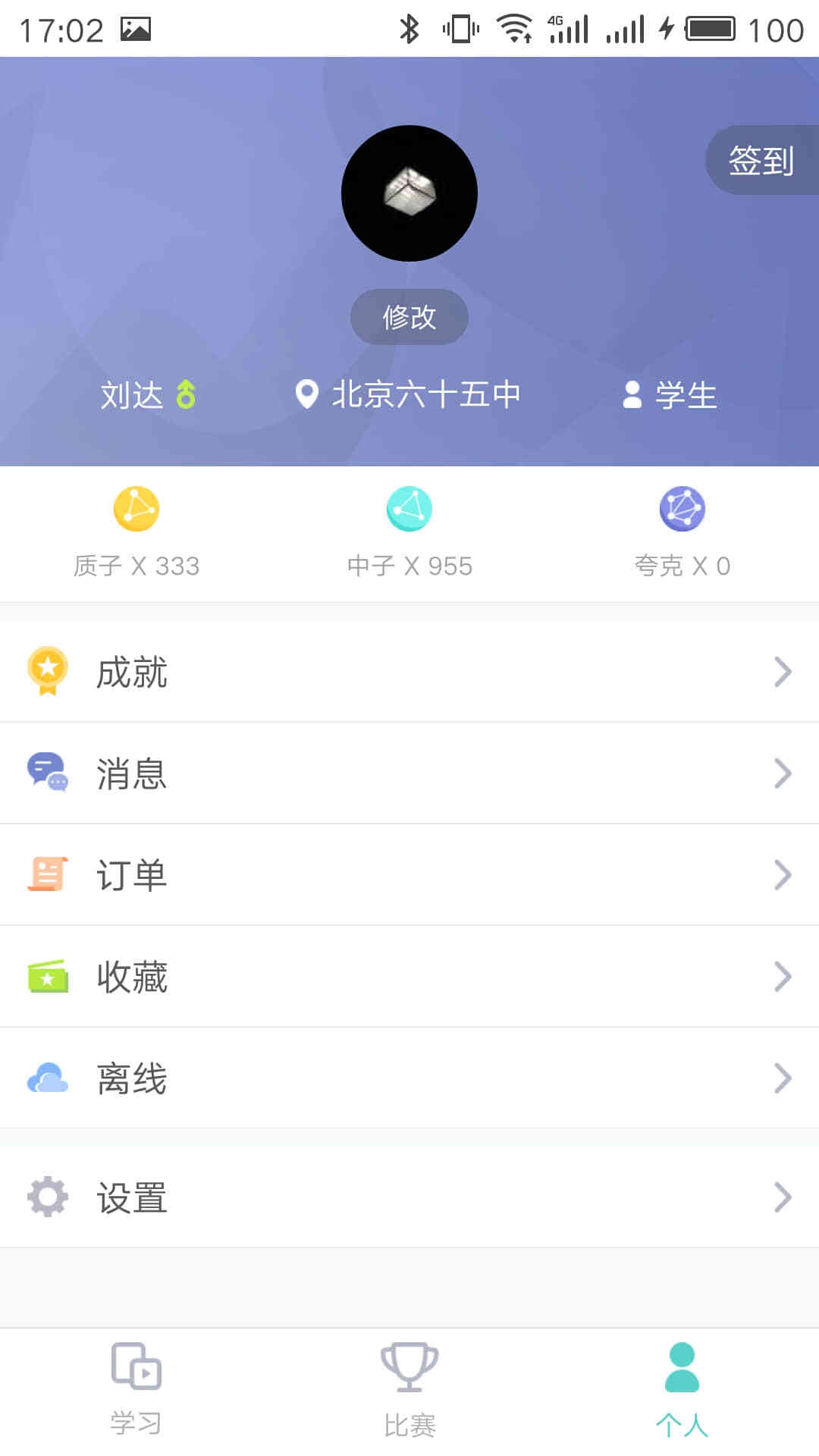View 订单 orders
Image resolution: width=819 pixels, height=1456 pixels.
[x=409, y=875]
